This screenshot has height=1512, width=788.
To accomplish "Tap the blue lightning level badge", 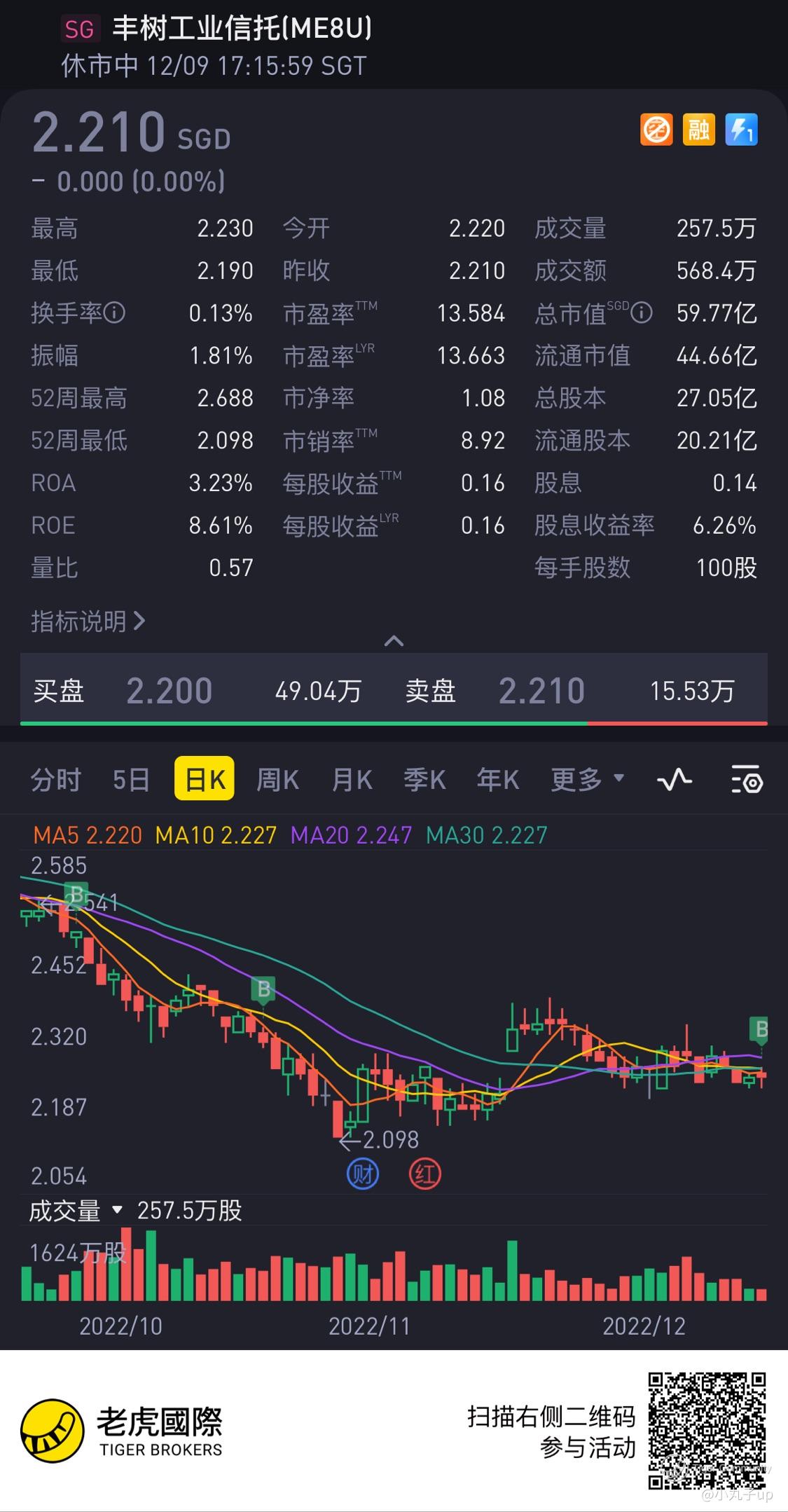I will 741,130.
